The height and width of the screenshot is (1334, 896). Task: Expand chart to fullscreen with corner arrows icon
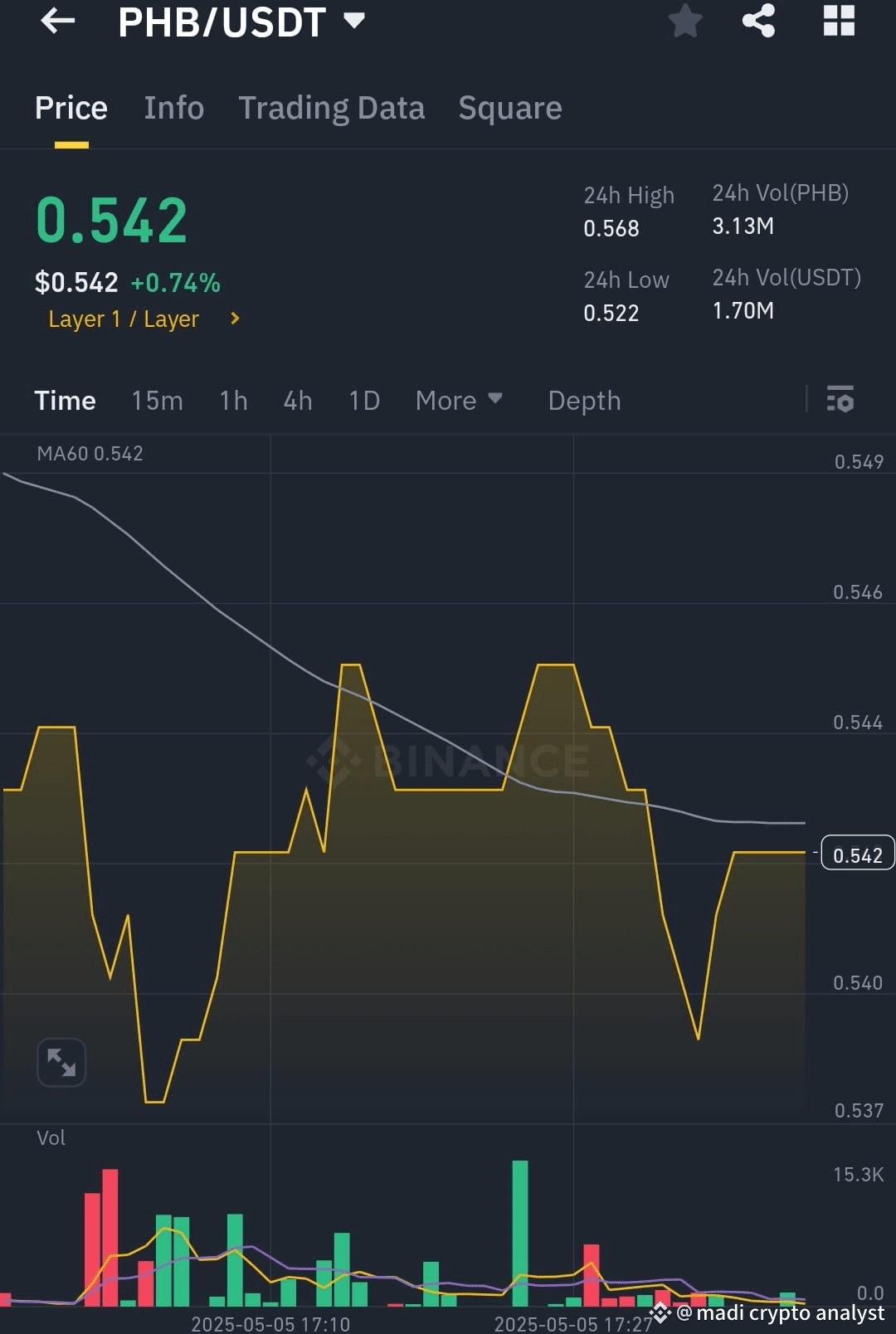pos(61,1062)
